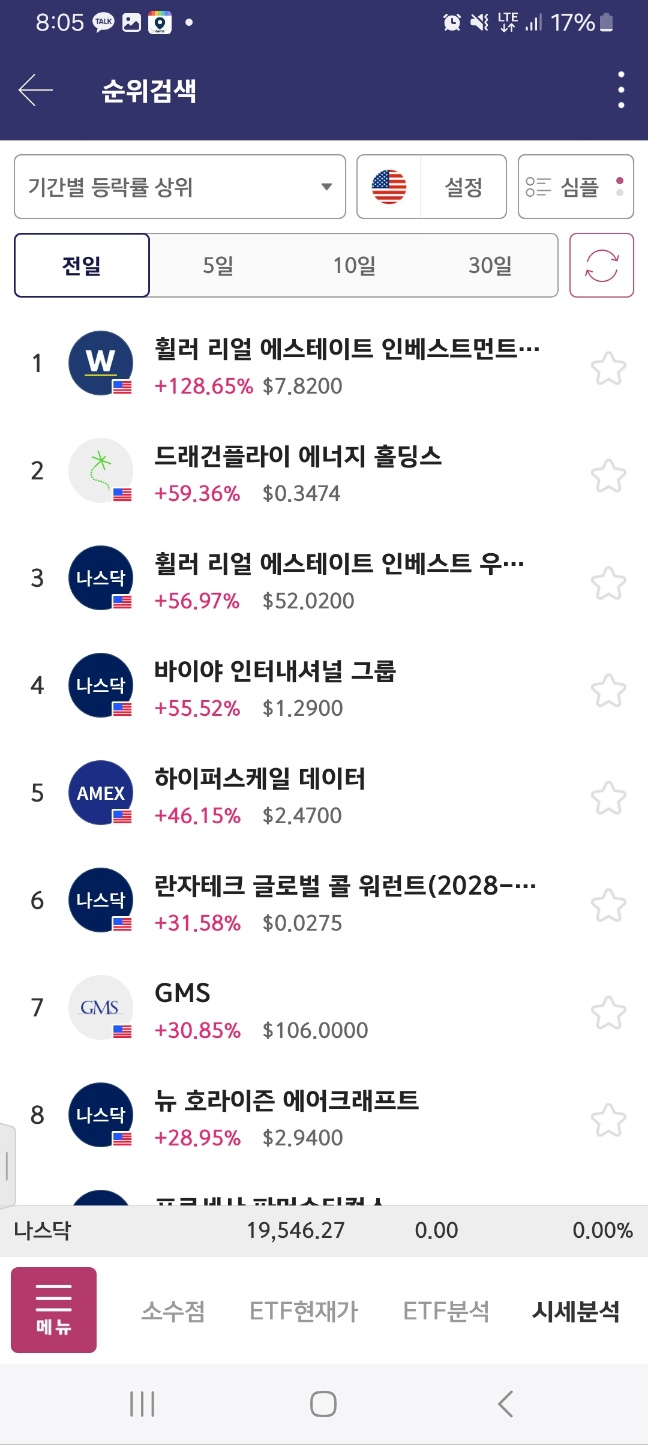Switch to the ETF현재가 tab
Viewport: 648px width, 1445px height.
pyautogui.click(x=304, y=1311)
